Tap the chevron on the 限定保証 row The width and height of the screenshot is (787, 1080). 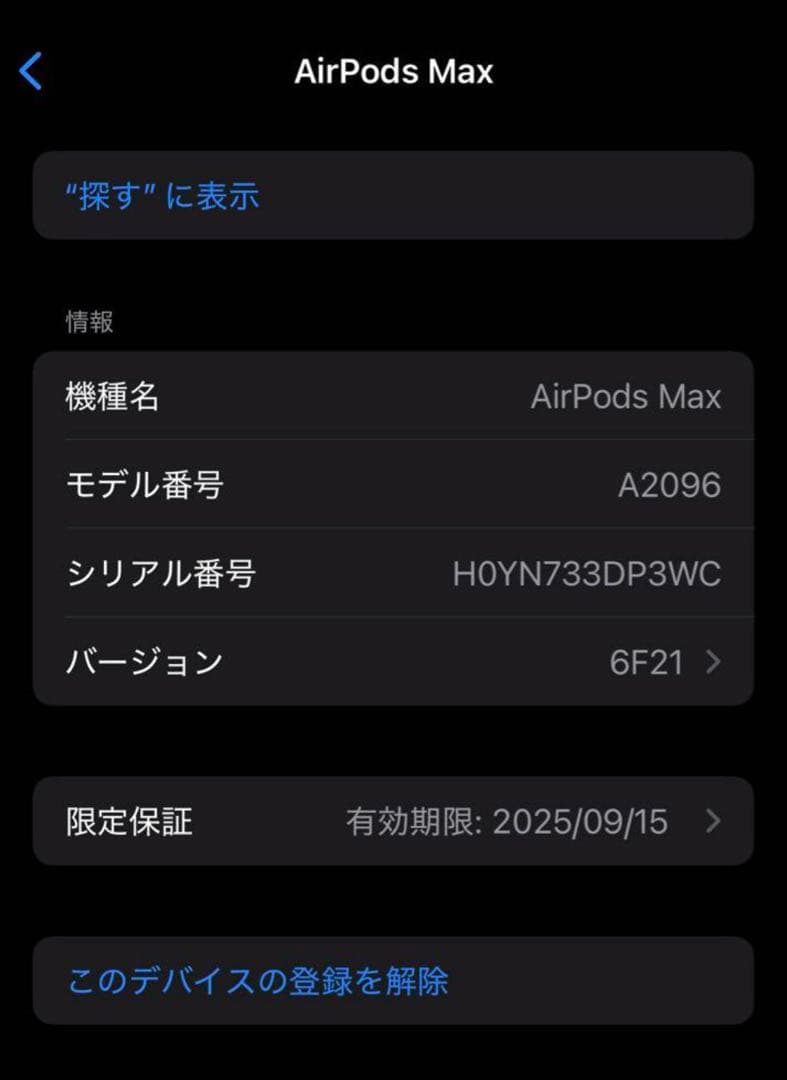click(x=713, y=822)
